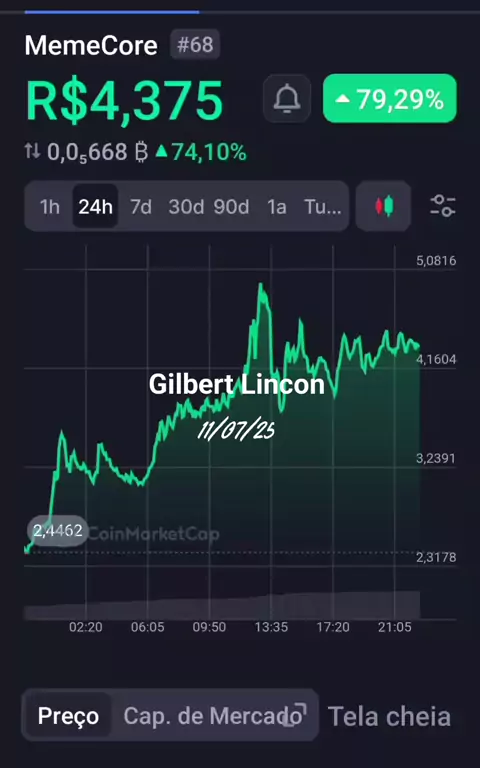Screen dimensions: 480x768
Task: Switch chart range to 7d
Action: point(141,207)
